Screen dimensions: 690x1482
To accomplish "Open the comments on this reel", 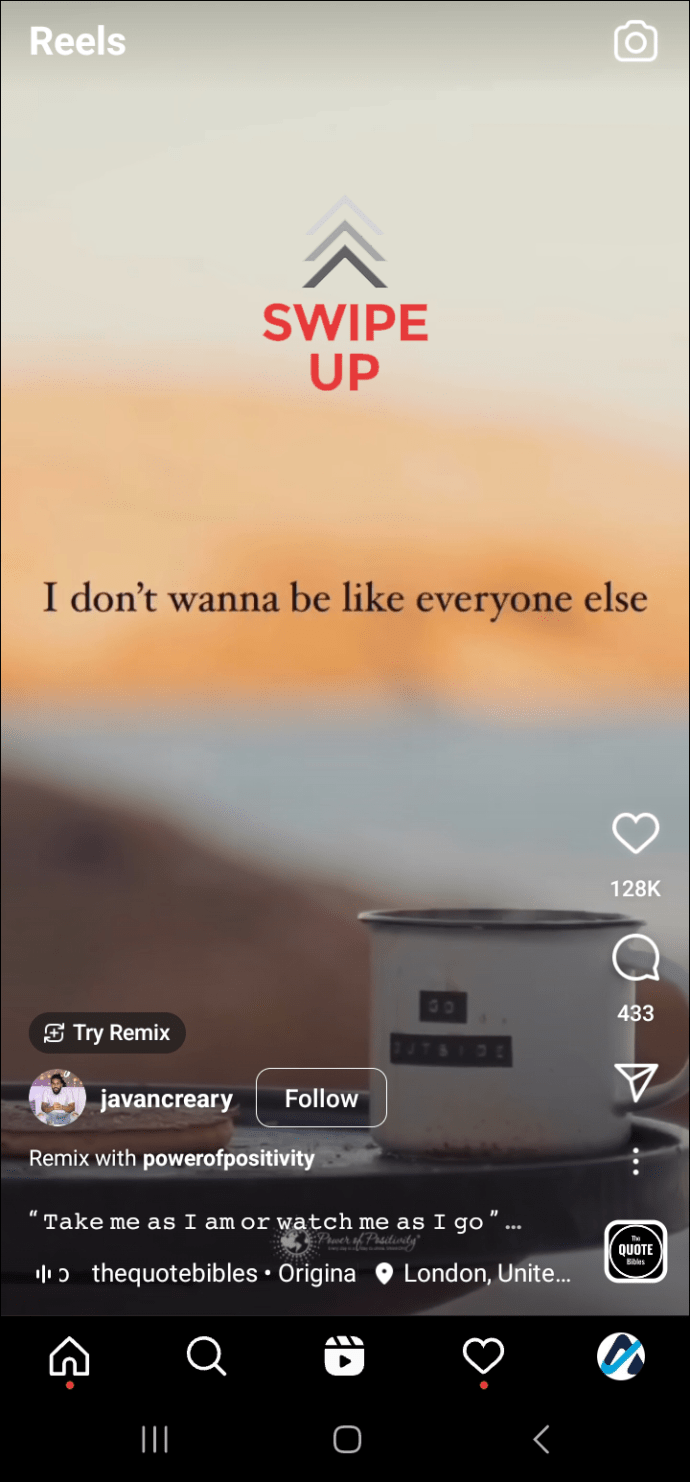I will (x=635, y=959).
